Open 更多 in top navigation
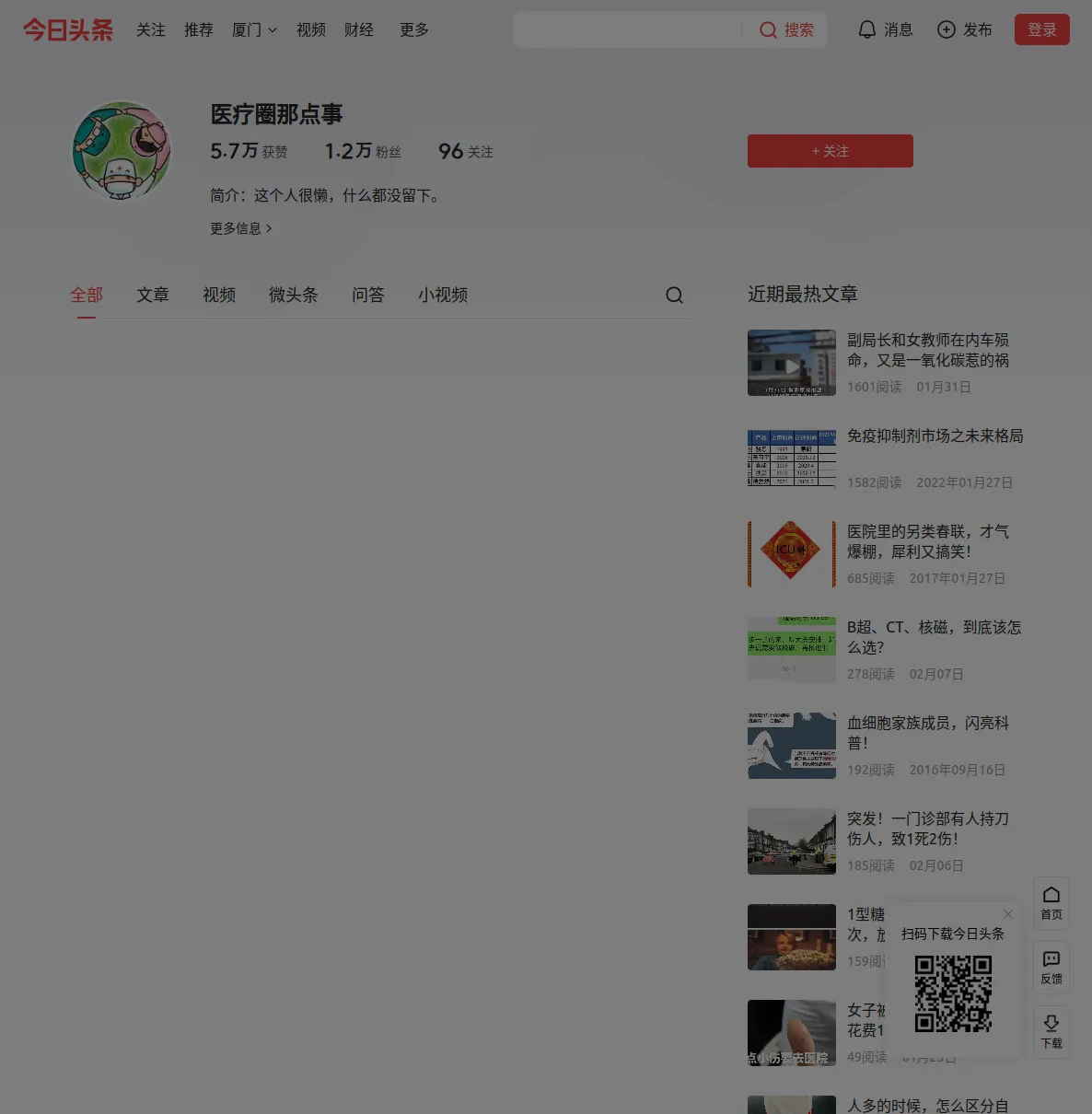 tap(414, 30)
